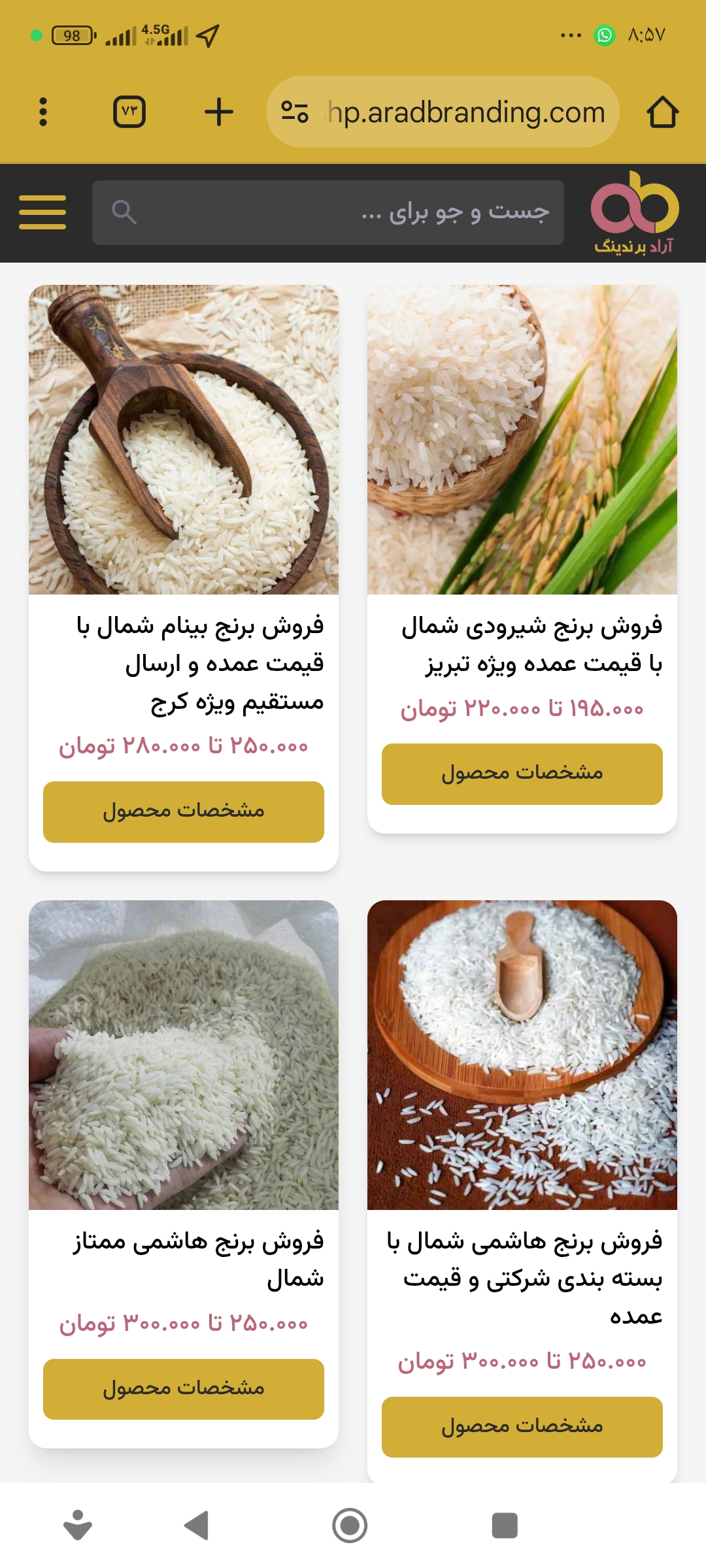Tap the aradbranding.com address bar

458,112
